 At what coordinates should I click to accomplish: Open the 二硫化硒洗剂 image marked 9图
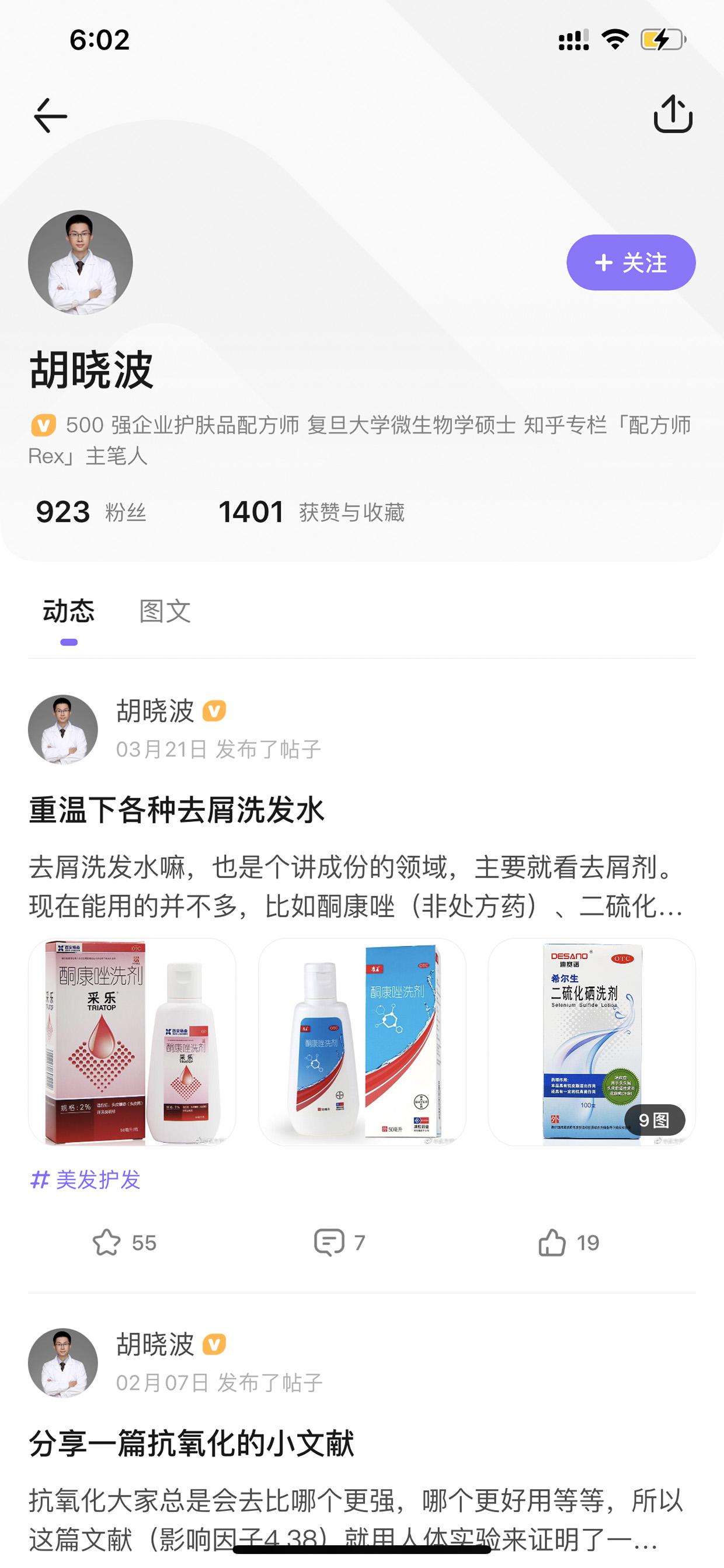click(x=592, y=1042)
